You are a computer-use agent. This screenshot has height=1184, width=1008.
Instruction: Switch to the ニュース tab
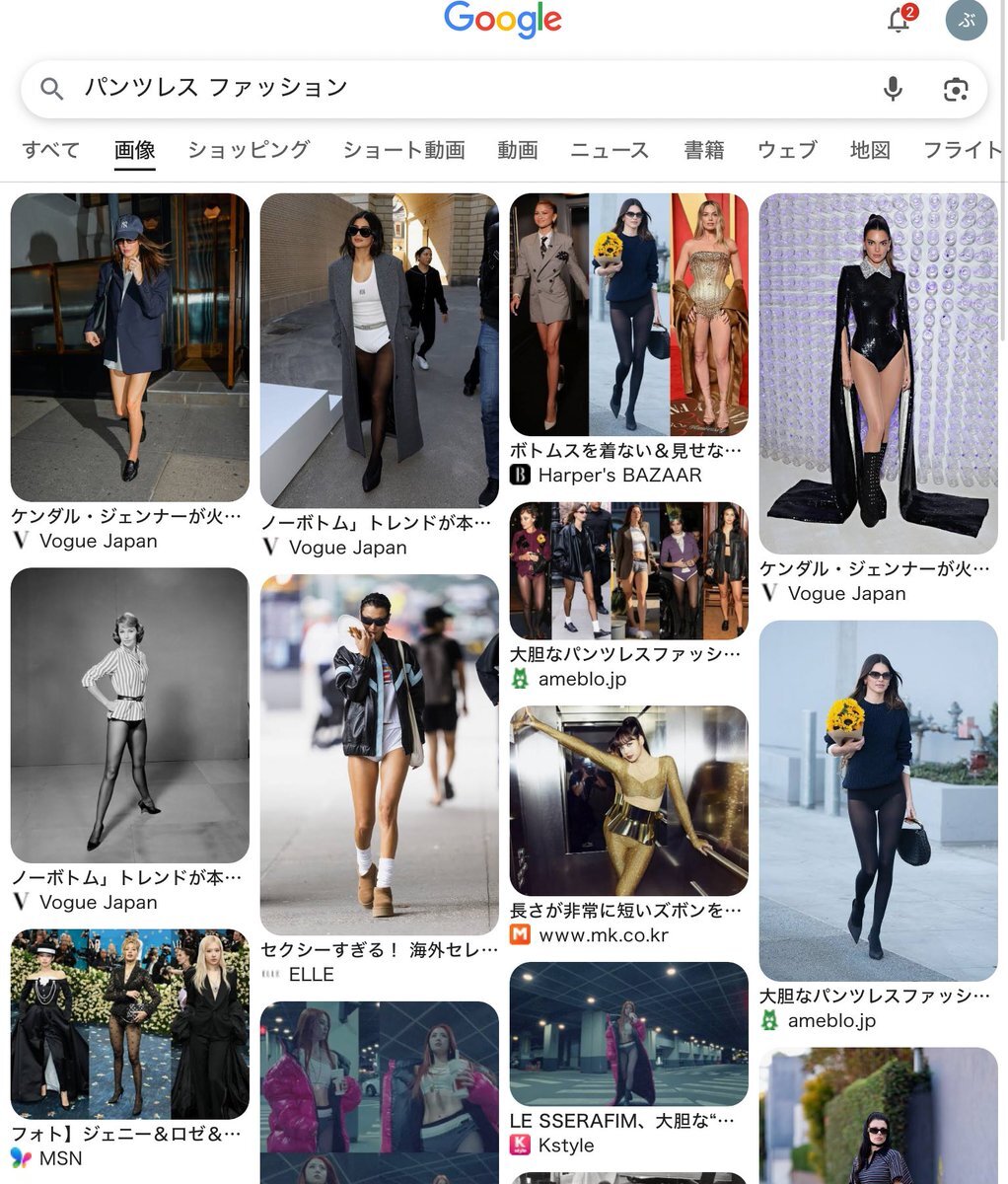coord(609,149)
